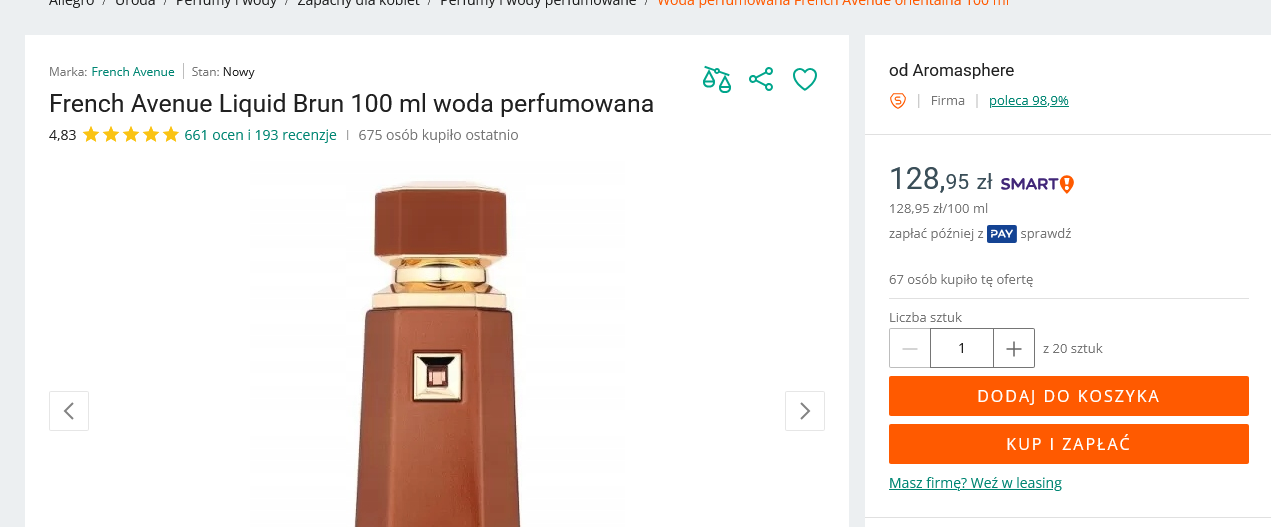The image size is (1271, 527).
Task: Share this perfume offer
Action: 761,79
